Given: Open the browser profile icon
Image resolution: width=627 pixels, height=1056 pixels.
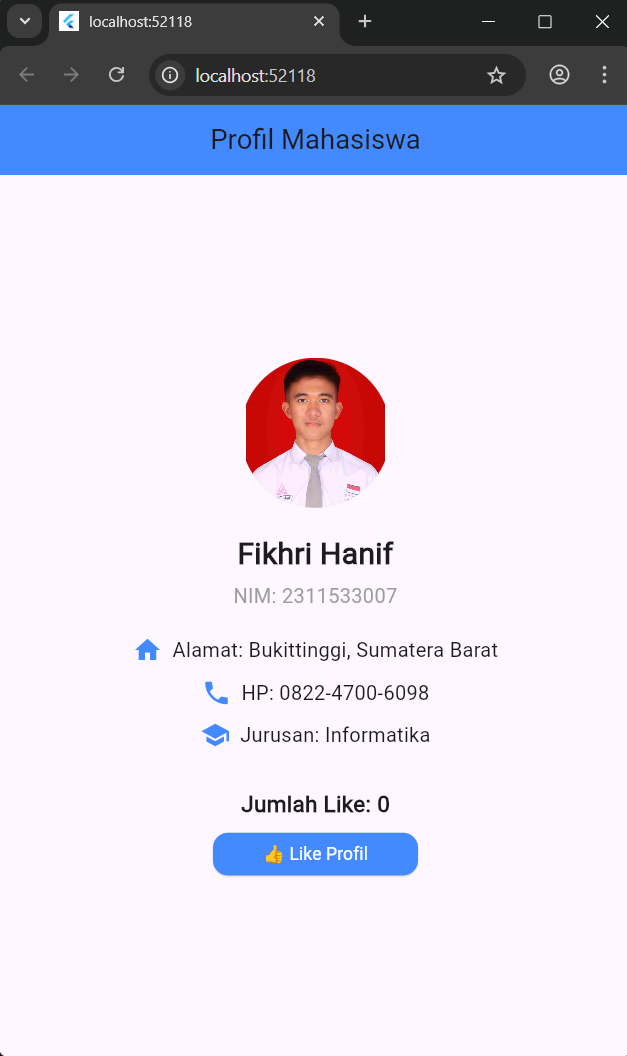Looking at the screenshot, I should pos(559,75).
